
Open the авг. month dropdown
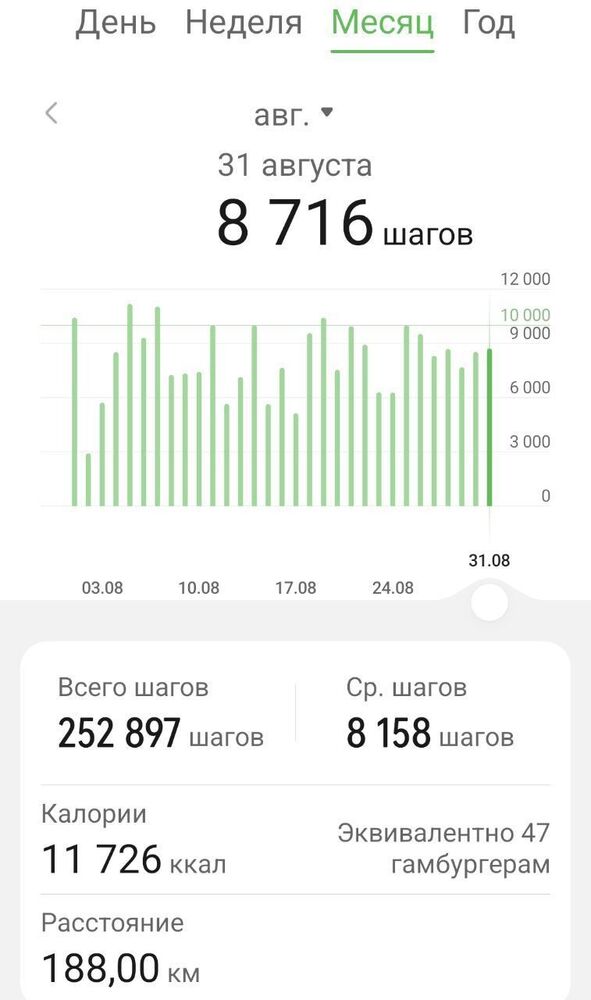point(294,115)
